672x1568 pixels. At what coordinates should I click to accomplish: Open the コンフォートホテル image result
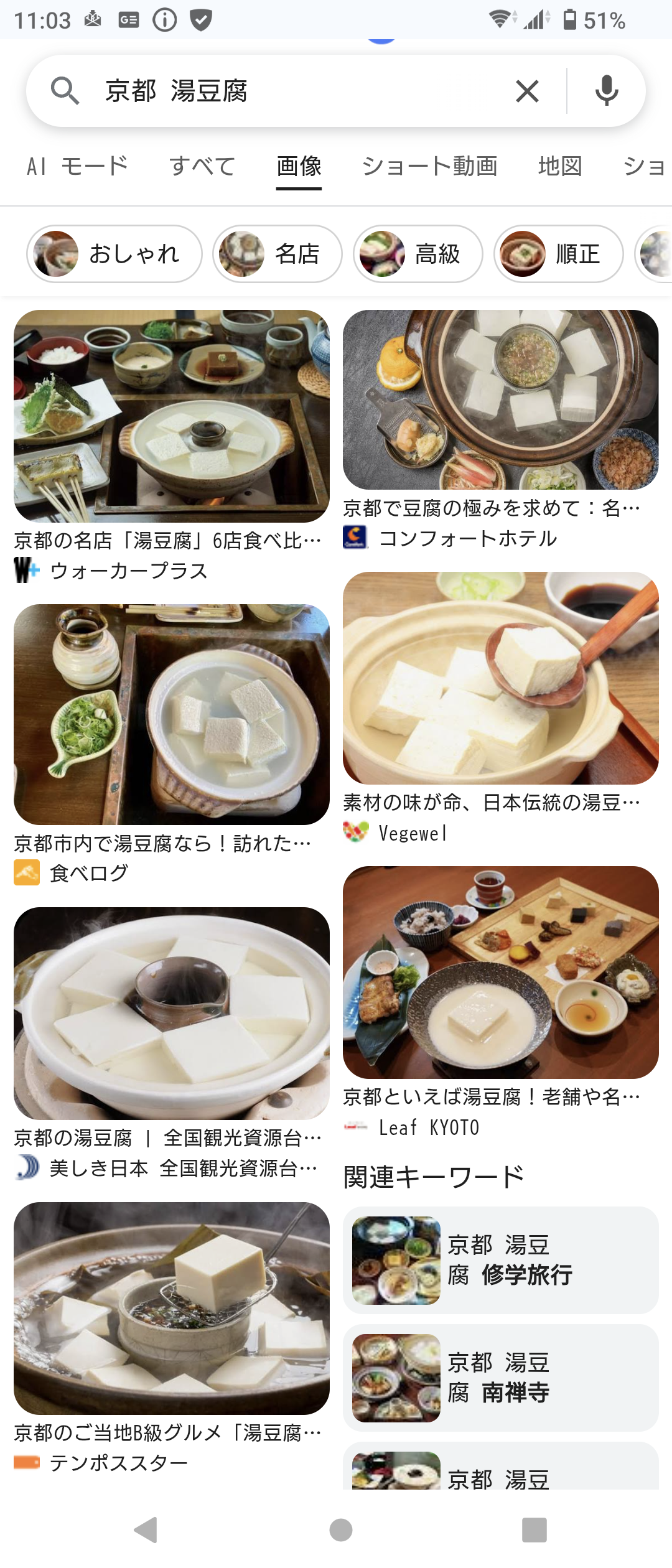click(x=500, y=399)
